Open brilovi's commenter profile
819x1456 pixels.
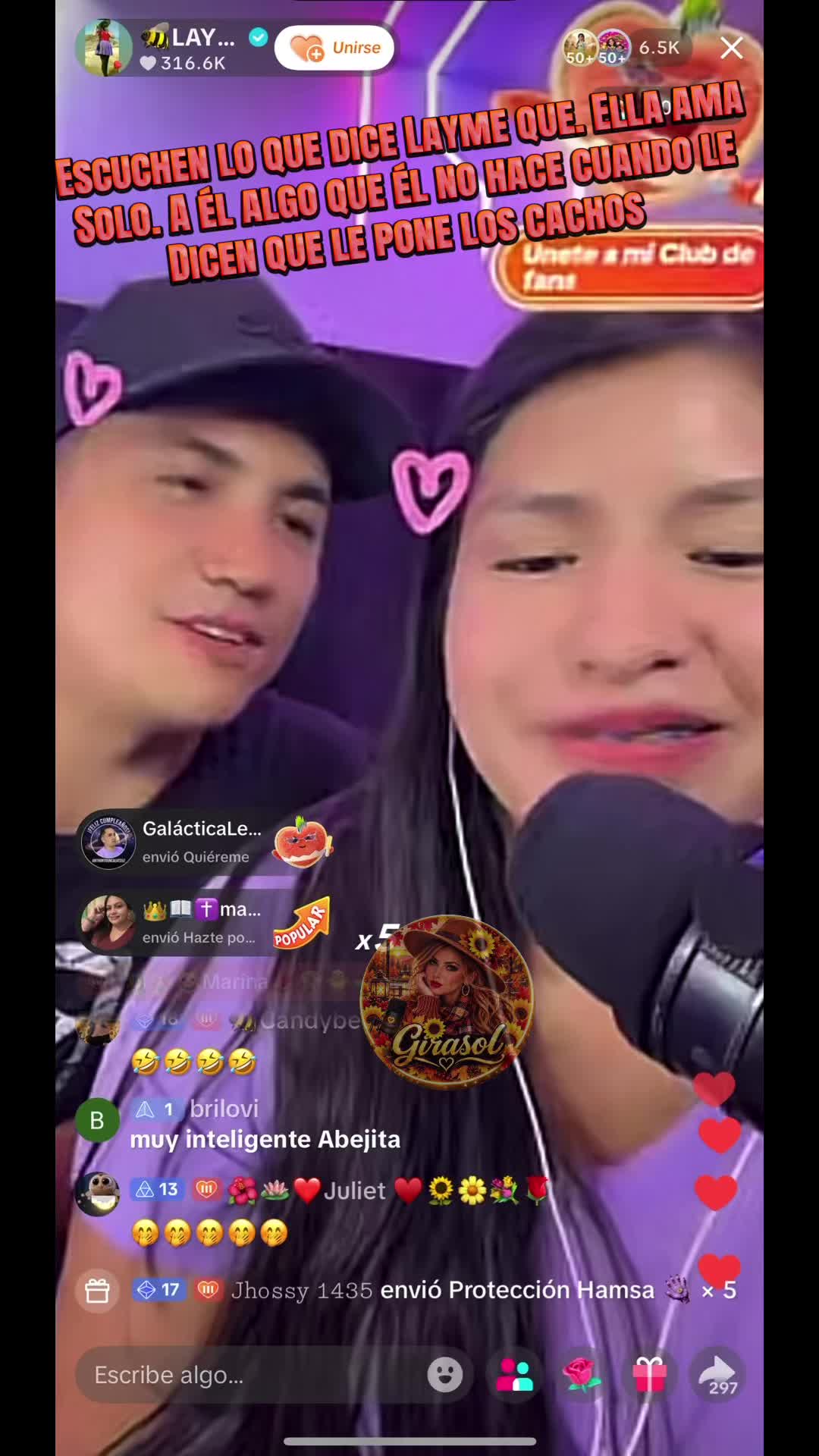(97, 1120)
